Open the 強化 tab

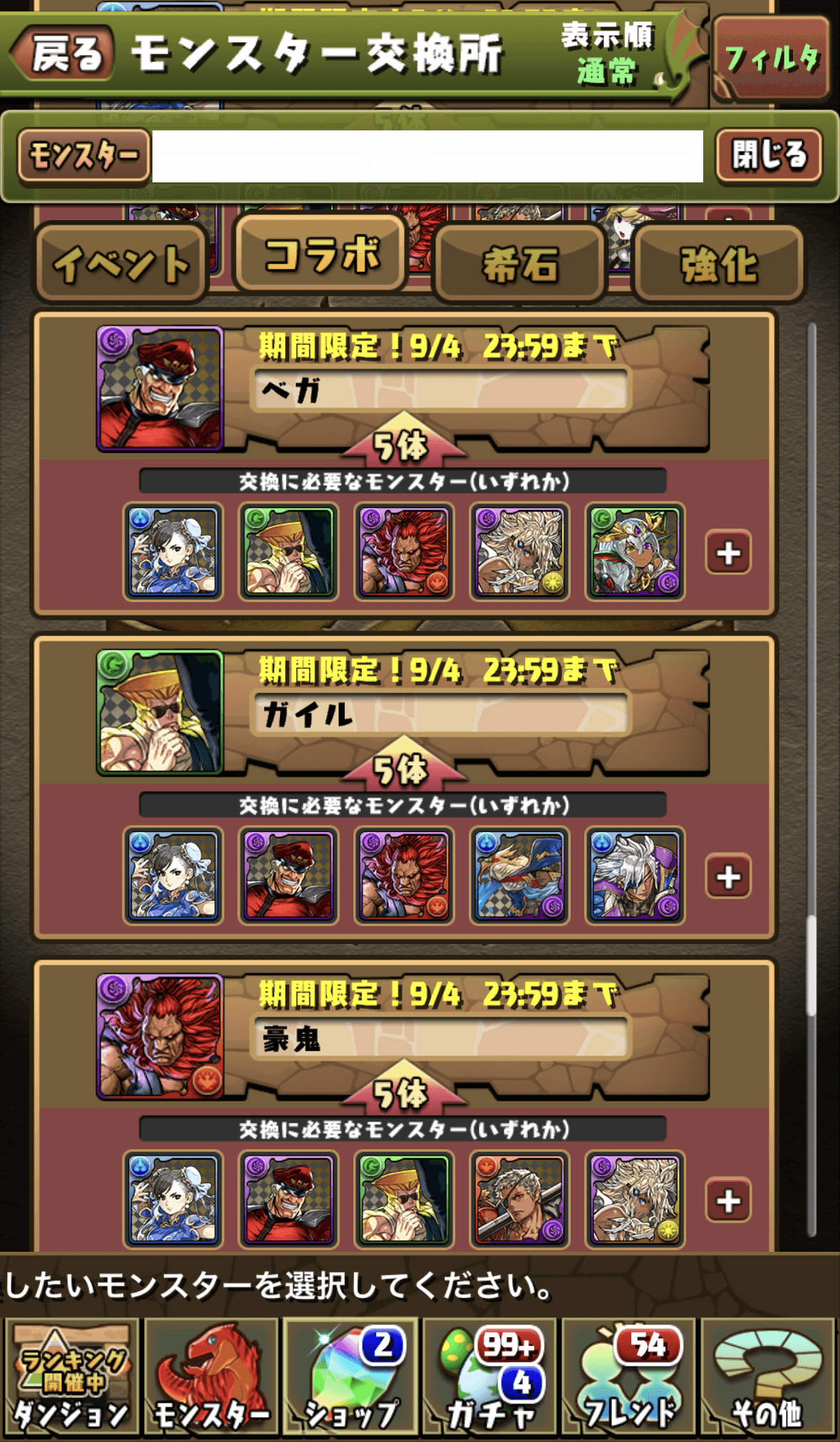tap(719, 264)
